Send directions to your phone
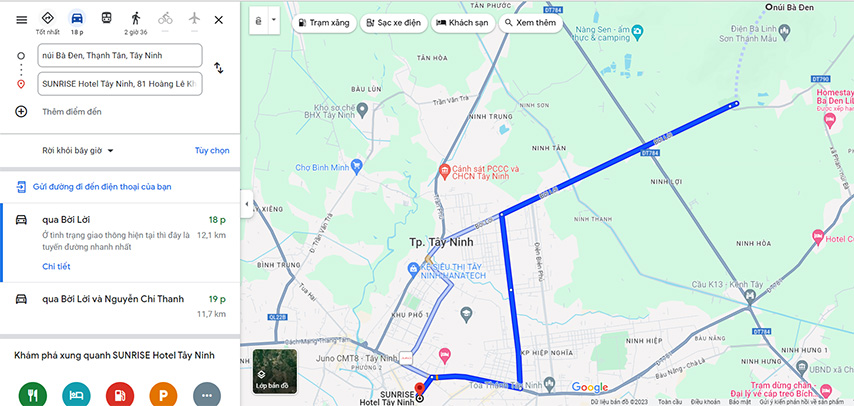The image size is (854, 406). [x=101, y=187]
